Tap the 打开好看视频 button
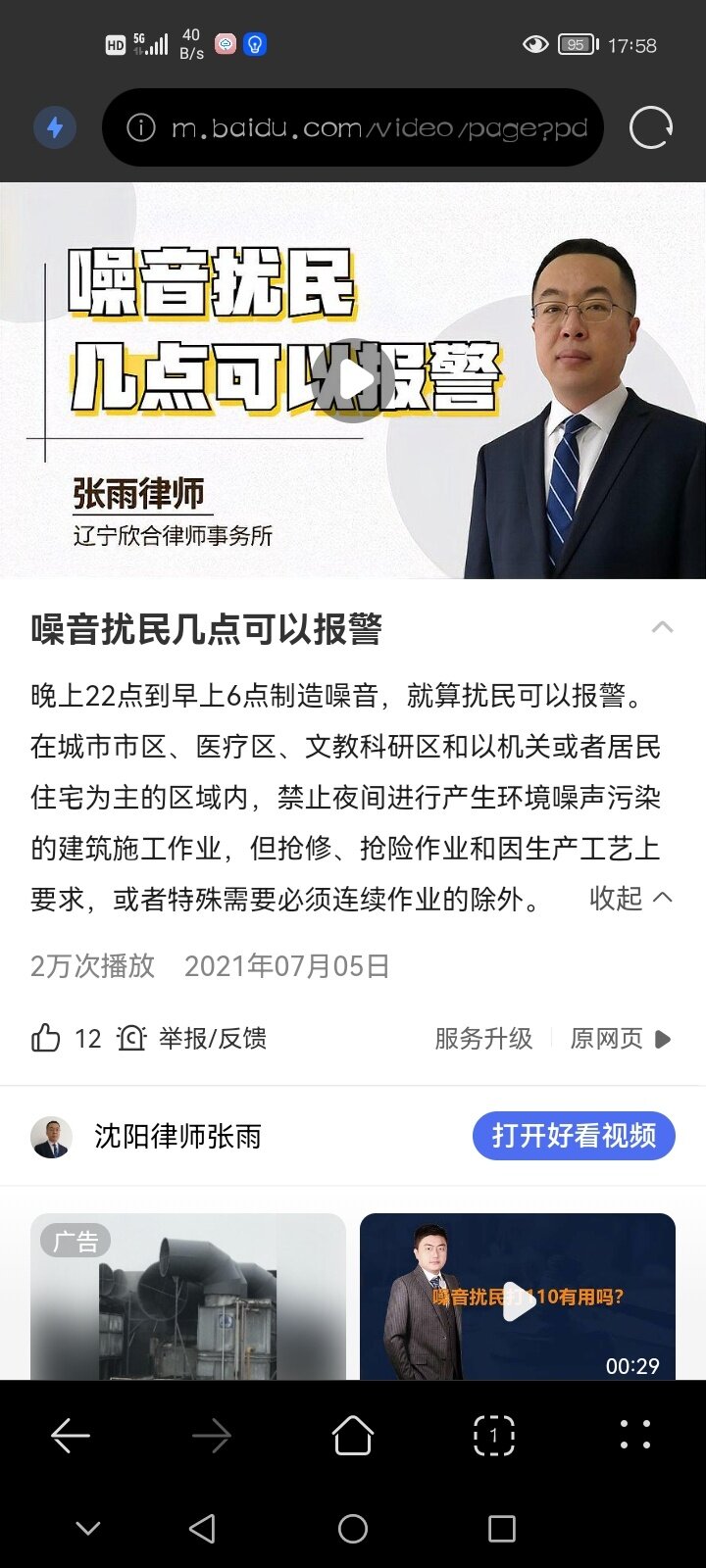The height and width of the screenshot is (1568, 706). 574,1136
